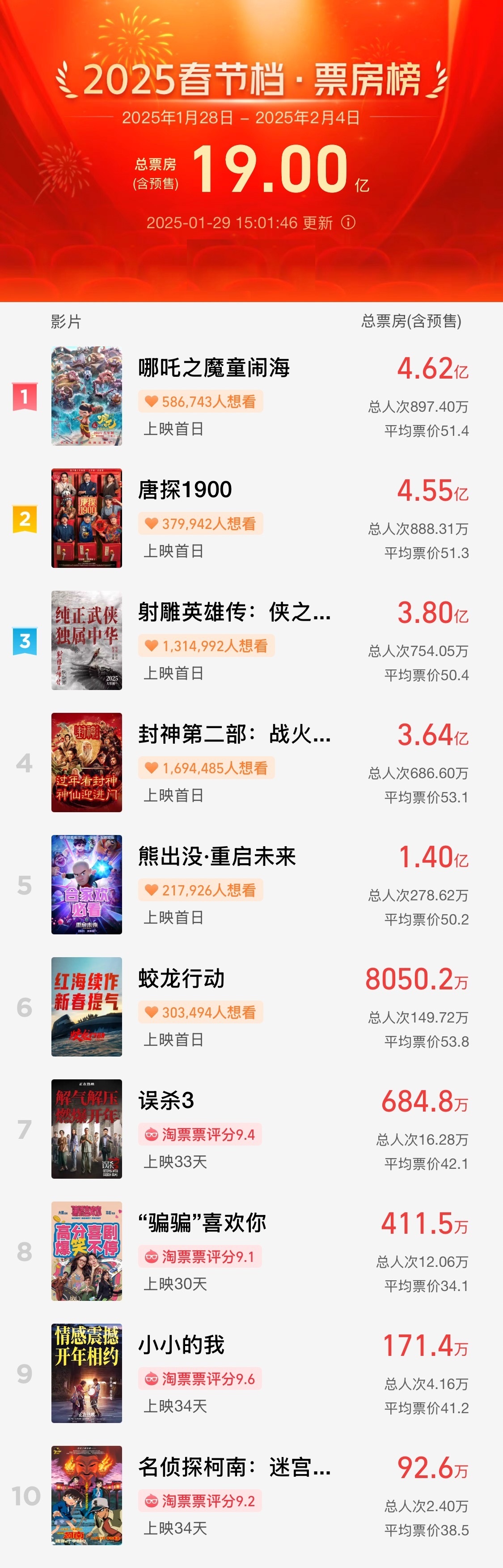503x1568 pixels.
Task: Select the 射雕英雄传 movie row
Action: [x=234, y=612]
